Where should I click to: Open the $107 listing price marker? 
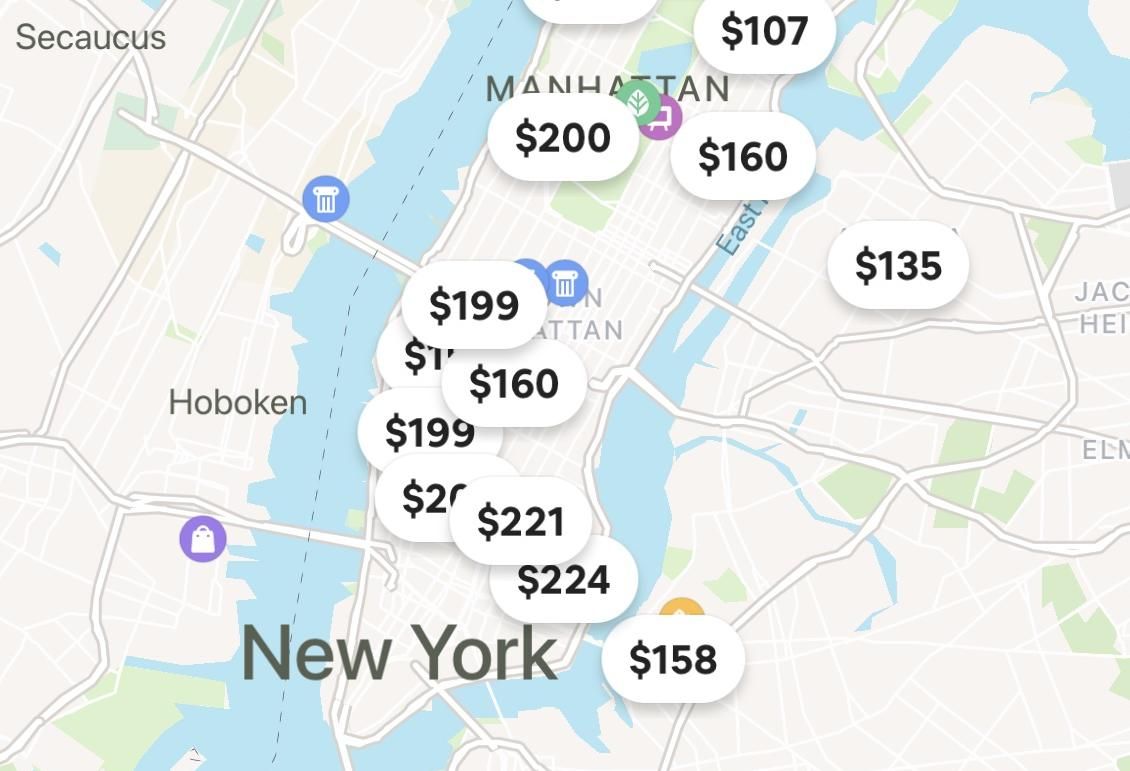click(765, 31)
